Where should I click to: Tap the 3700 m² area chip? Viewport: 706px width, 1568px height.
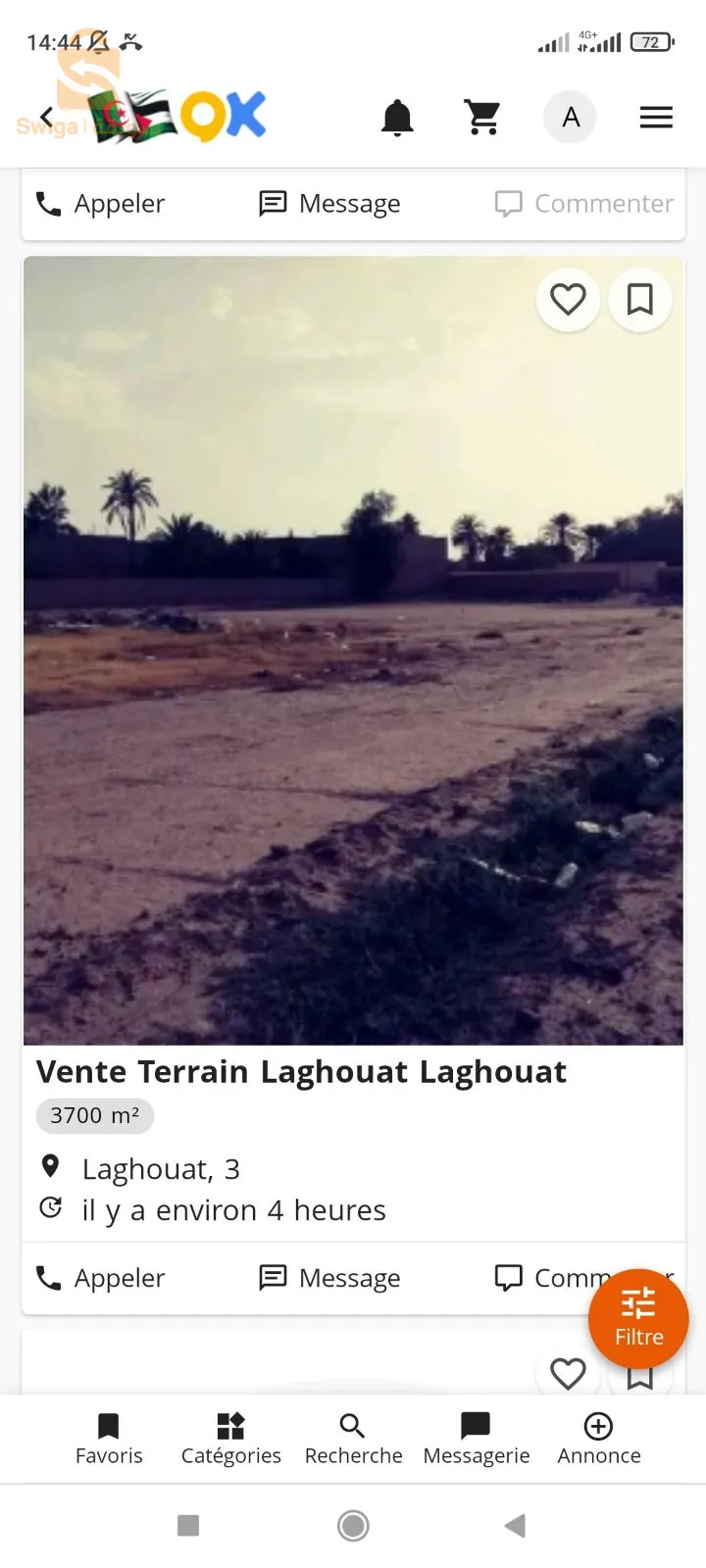point(94,1115)
